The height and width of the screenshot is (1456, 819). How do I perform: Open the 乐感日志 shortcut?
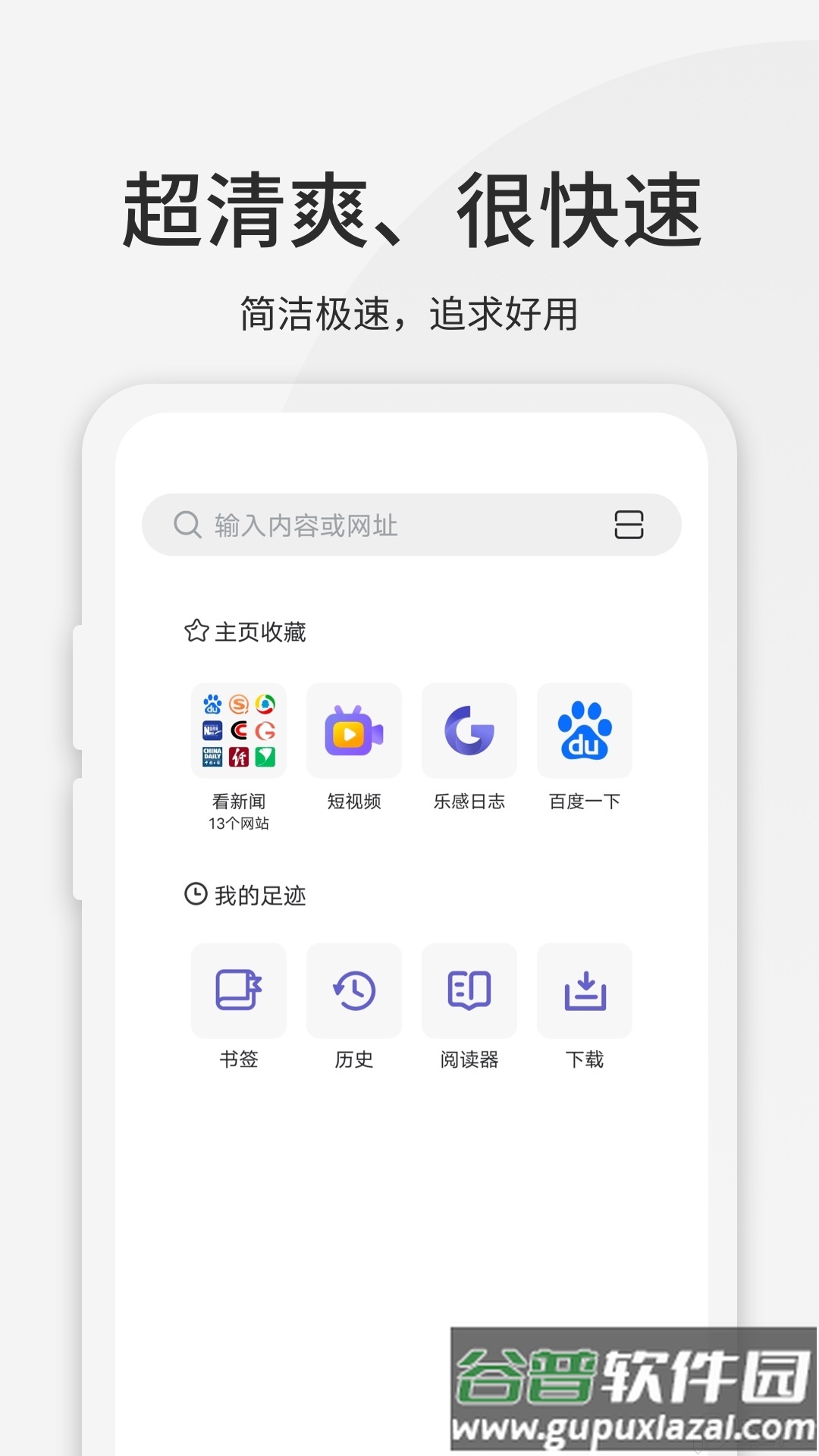pos(469,730)
